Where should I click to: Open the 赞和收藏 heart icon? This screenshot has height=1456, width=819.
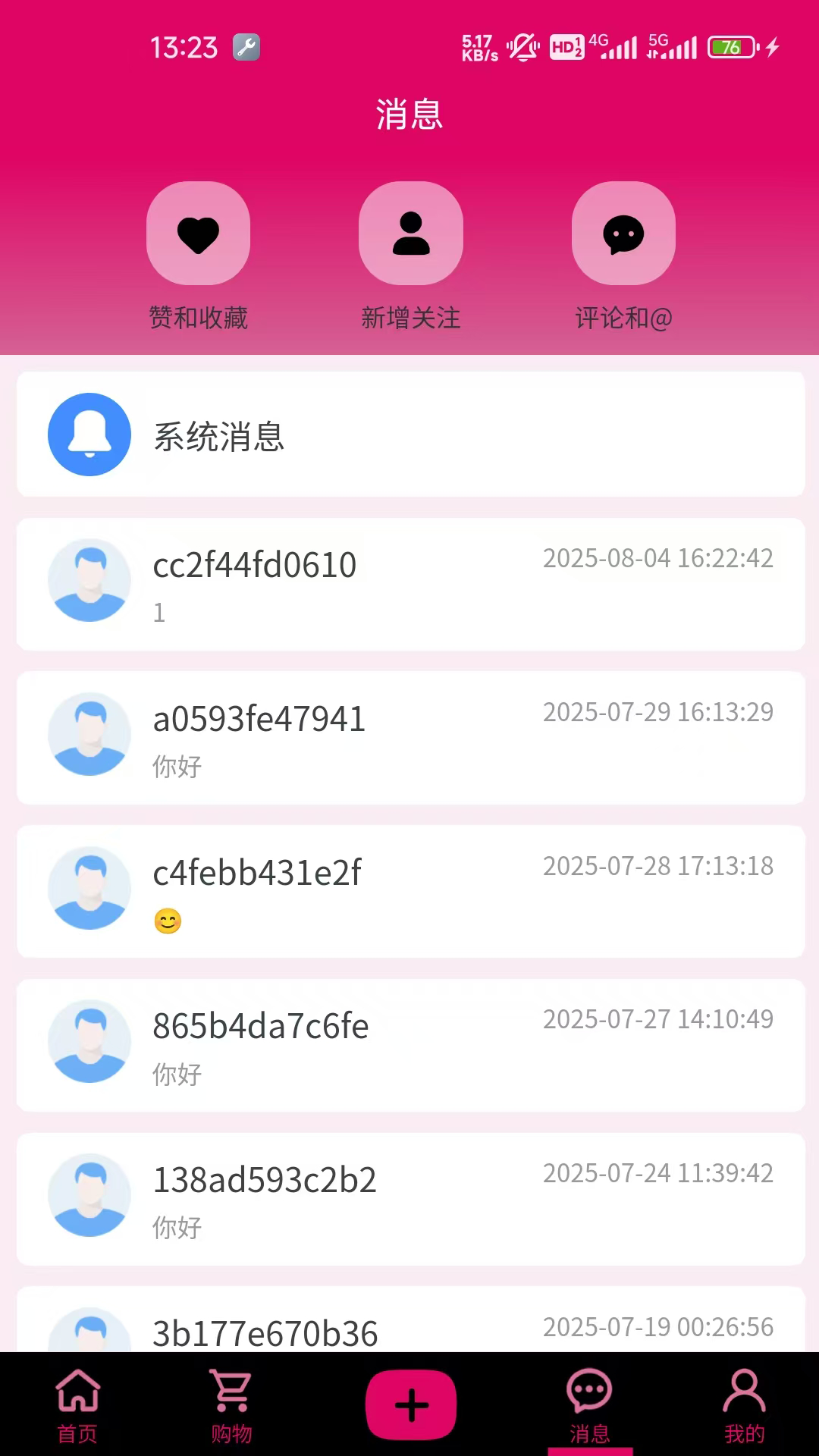[198, 233]
